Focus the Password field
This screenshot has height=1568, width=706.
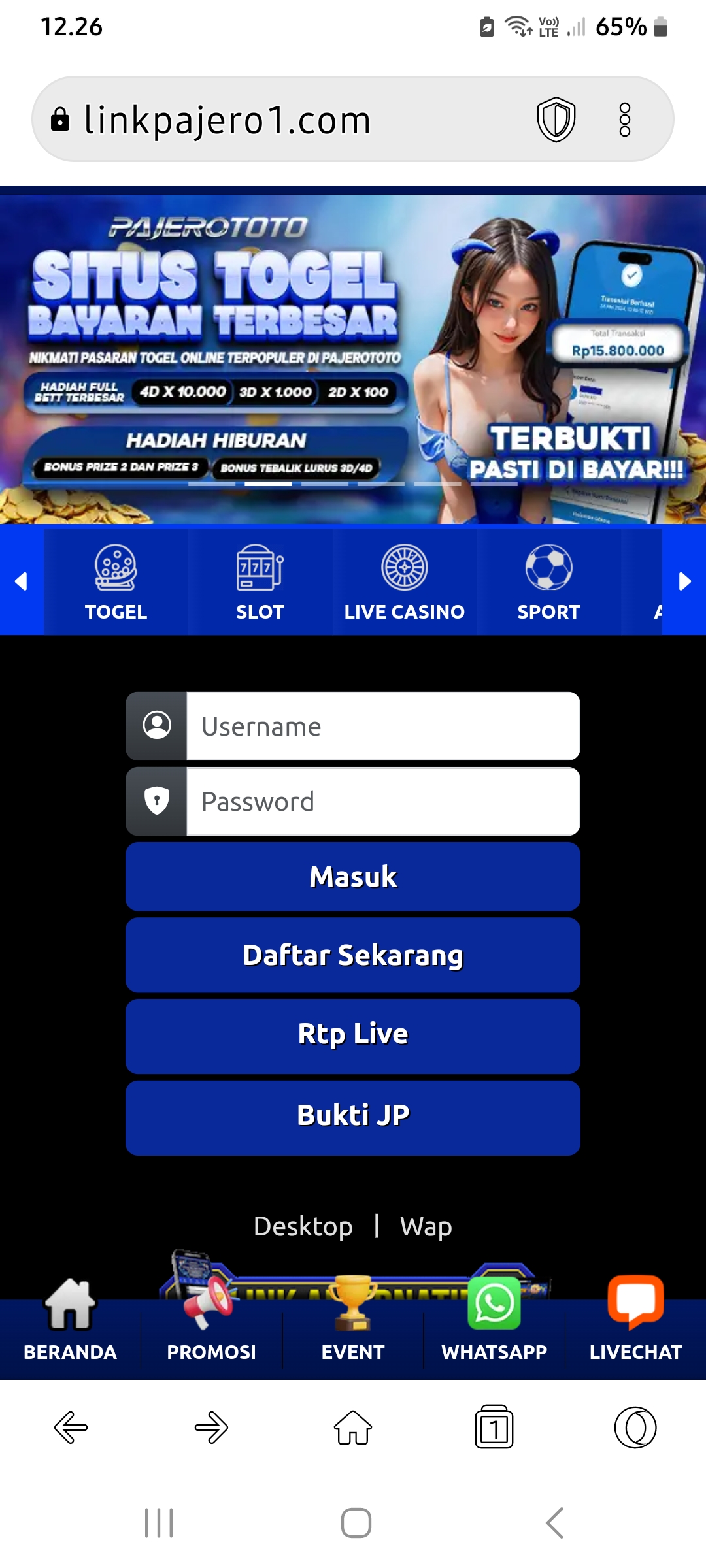click(382, 802)
